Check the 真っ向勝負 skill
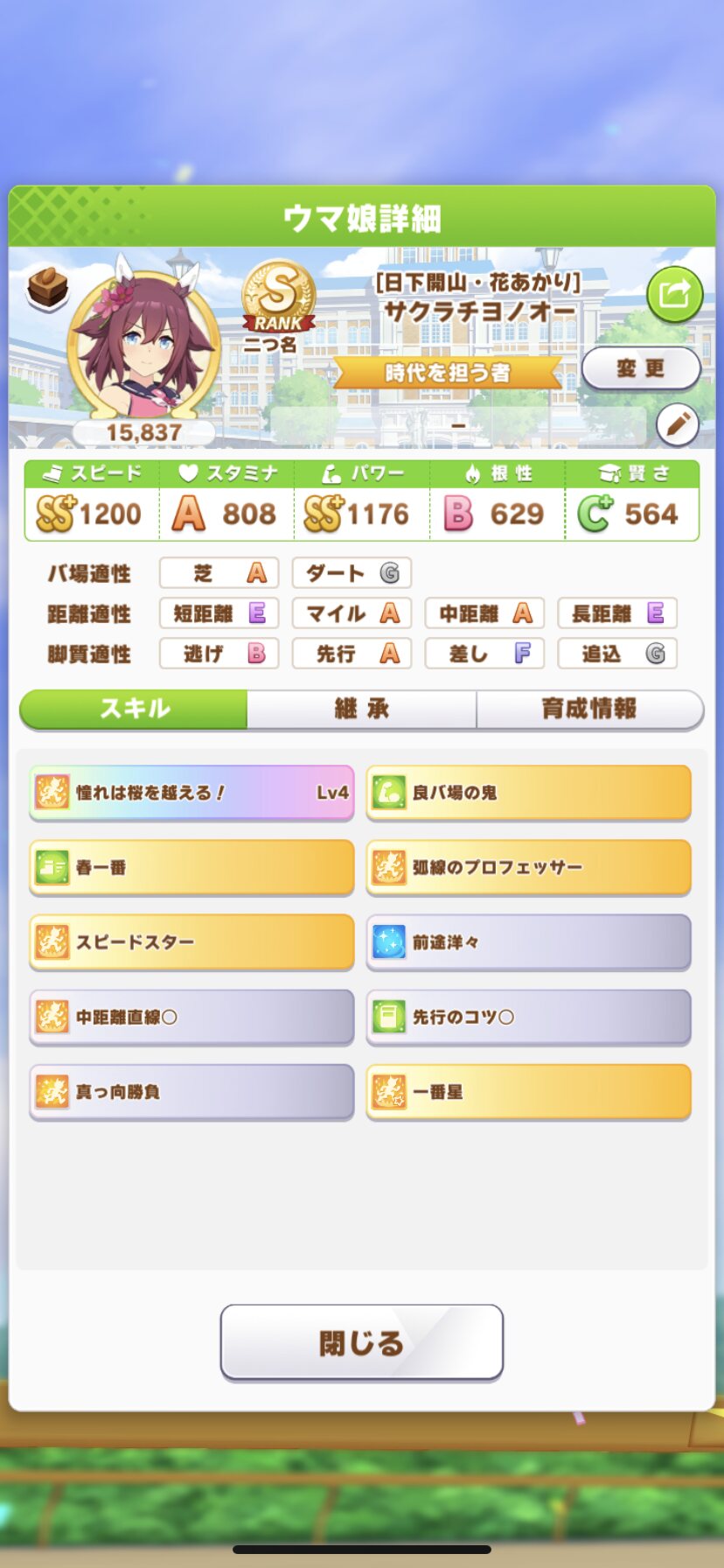The image size is (724, 1568). tap(191, 1091)
